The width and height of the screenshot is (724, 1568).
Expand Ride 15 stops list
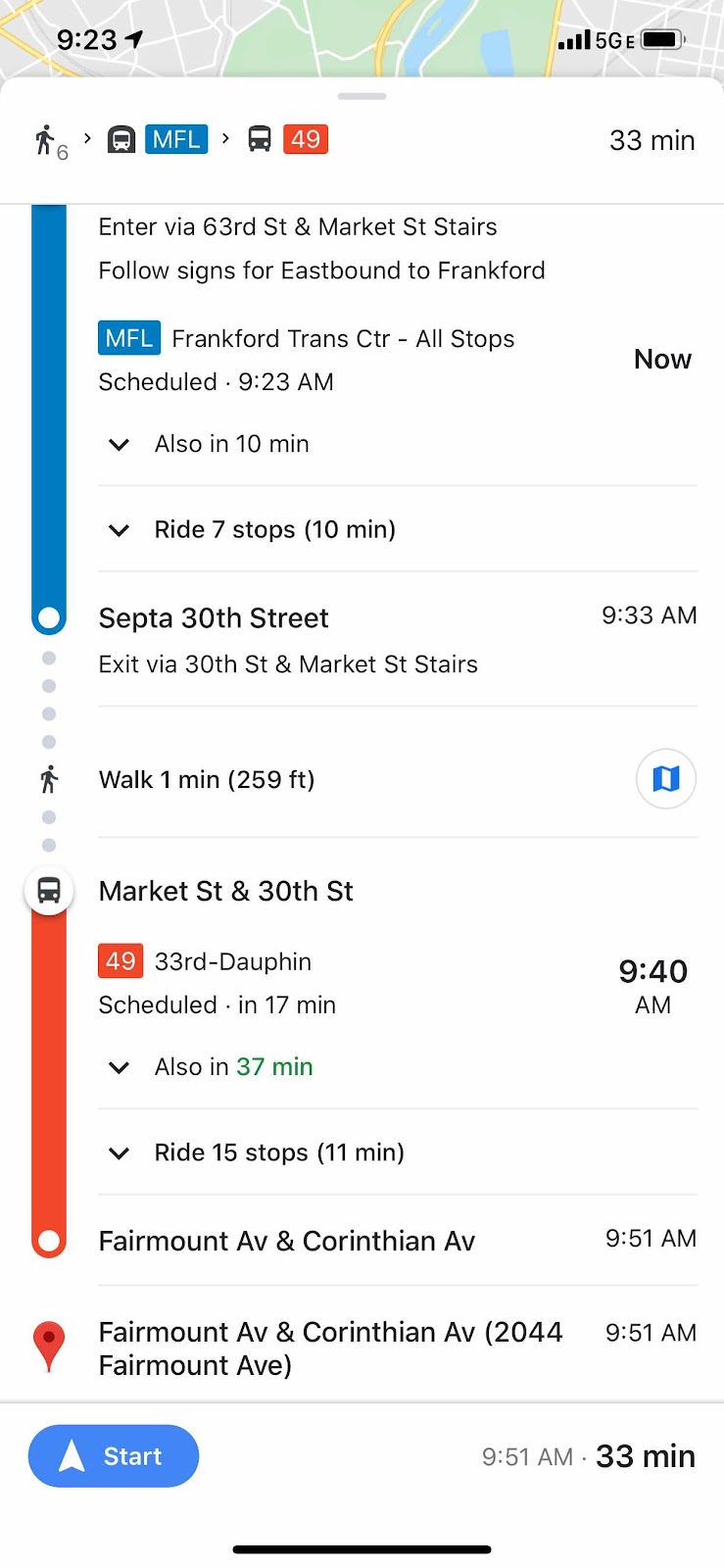coord(398,1152)
